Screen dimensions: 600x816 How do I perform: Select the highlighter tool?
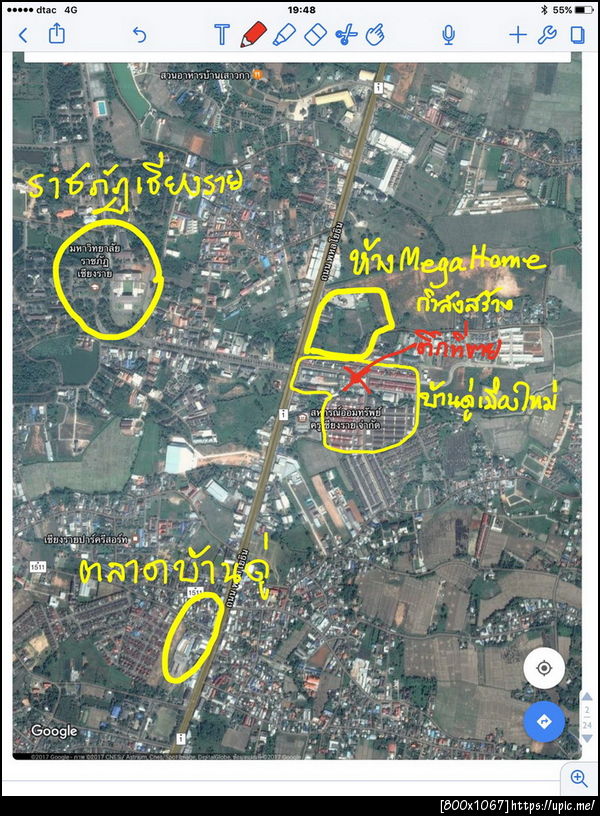283,35
